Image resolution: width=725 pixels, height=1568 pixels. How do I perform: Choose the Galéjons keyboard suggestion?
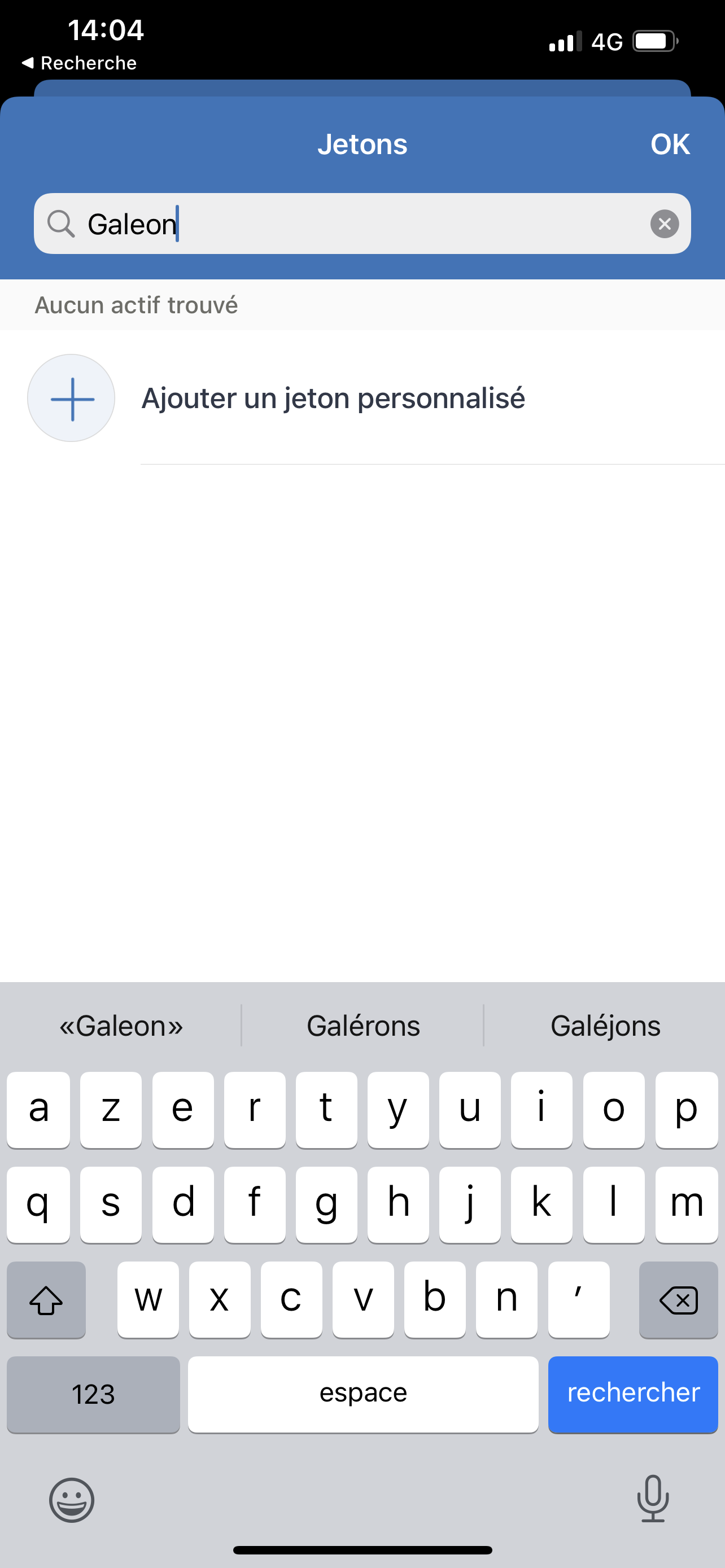[605, 1026]
